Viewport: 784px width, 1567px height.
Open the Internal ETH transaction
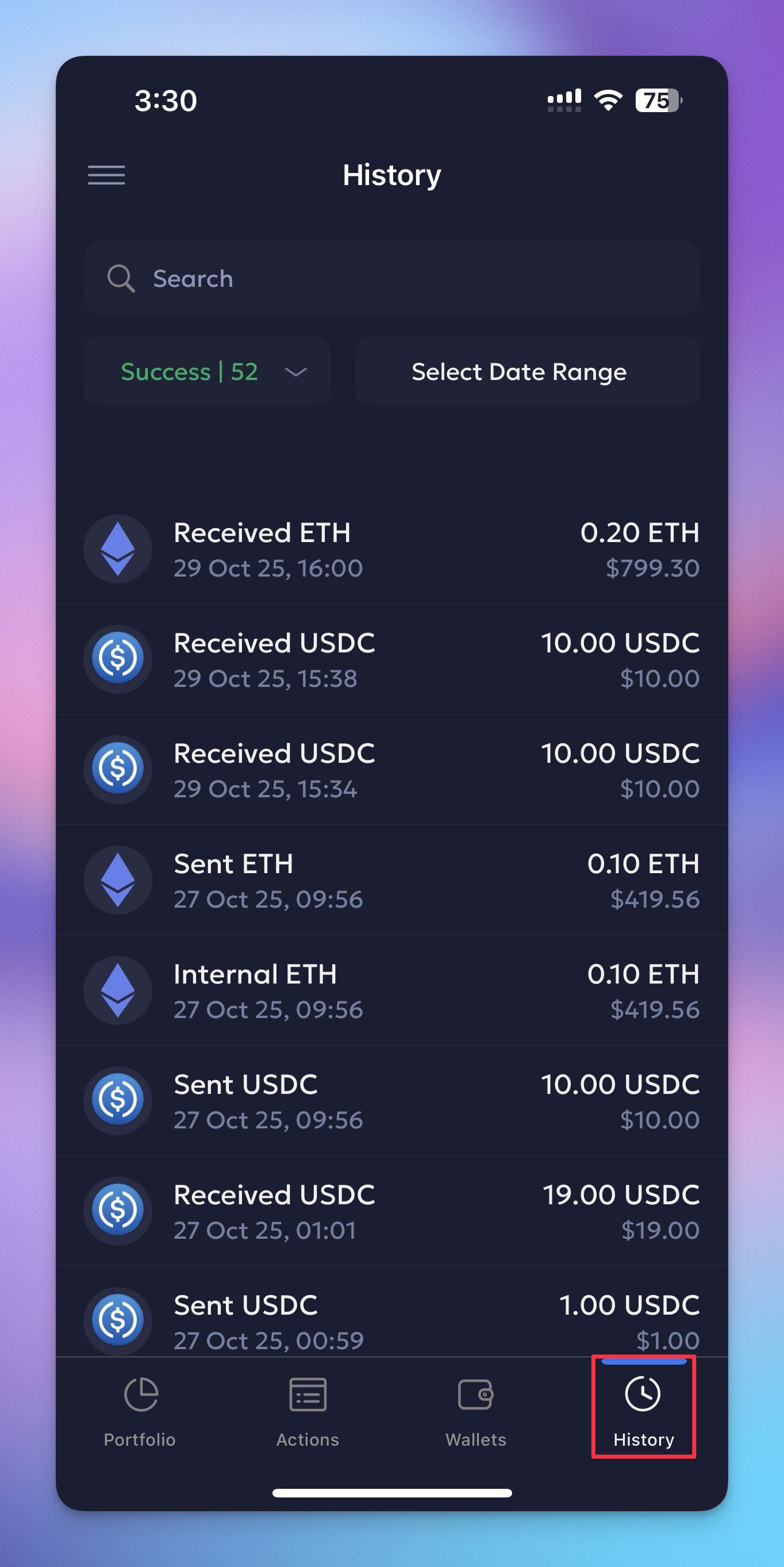point(391,991)
